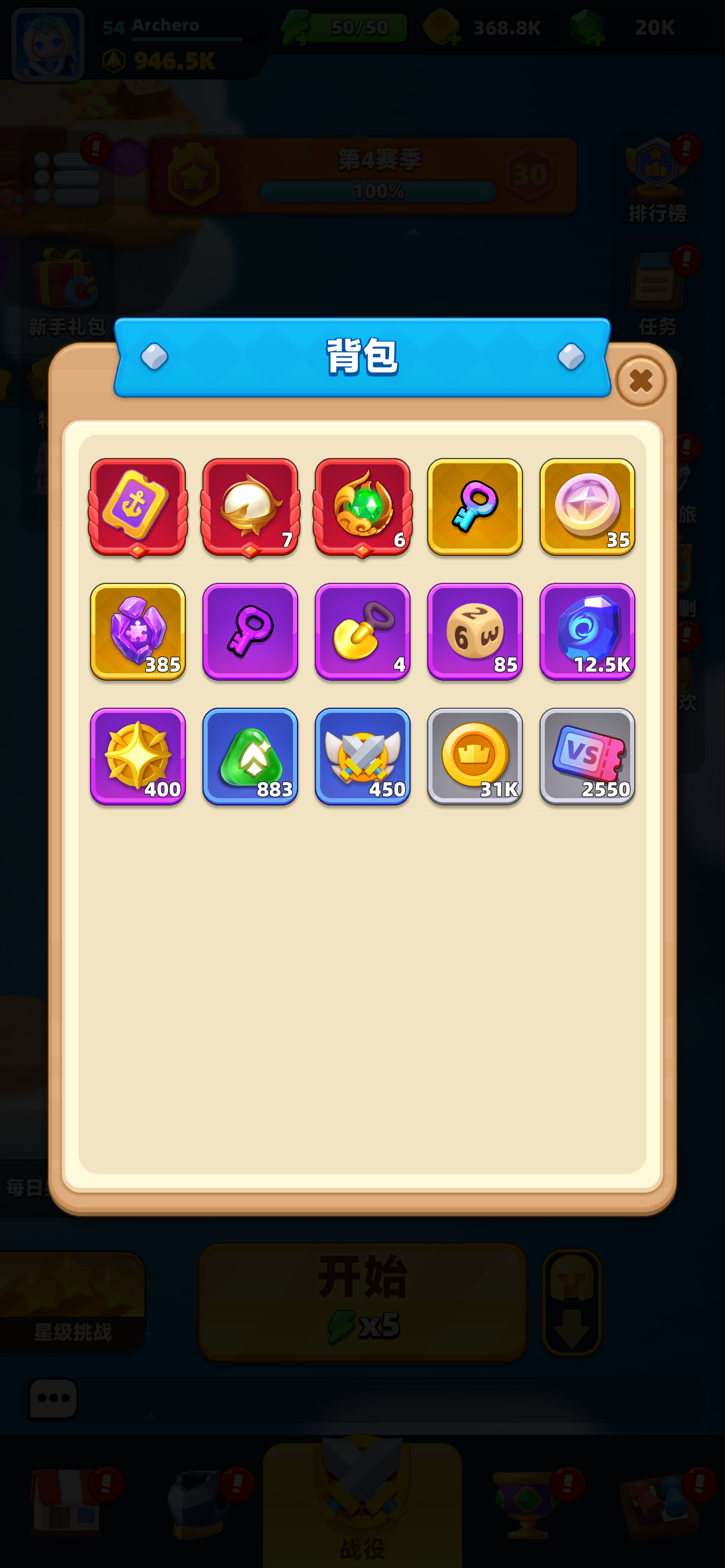
Task: Tap the blue swirl gem with 12.5K
Action: pos(587,631)
